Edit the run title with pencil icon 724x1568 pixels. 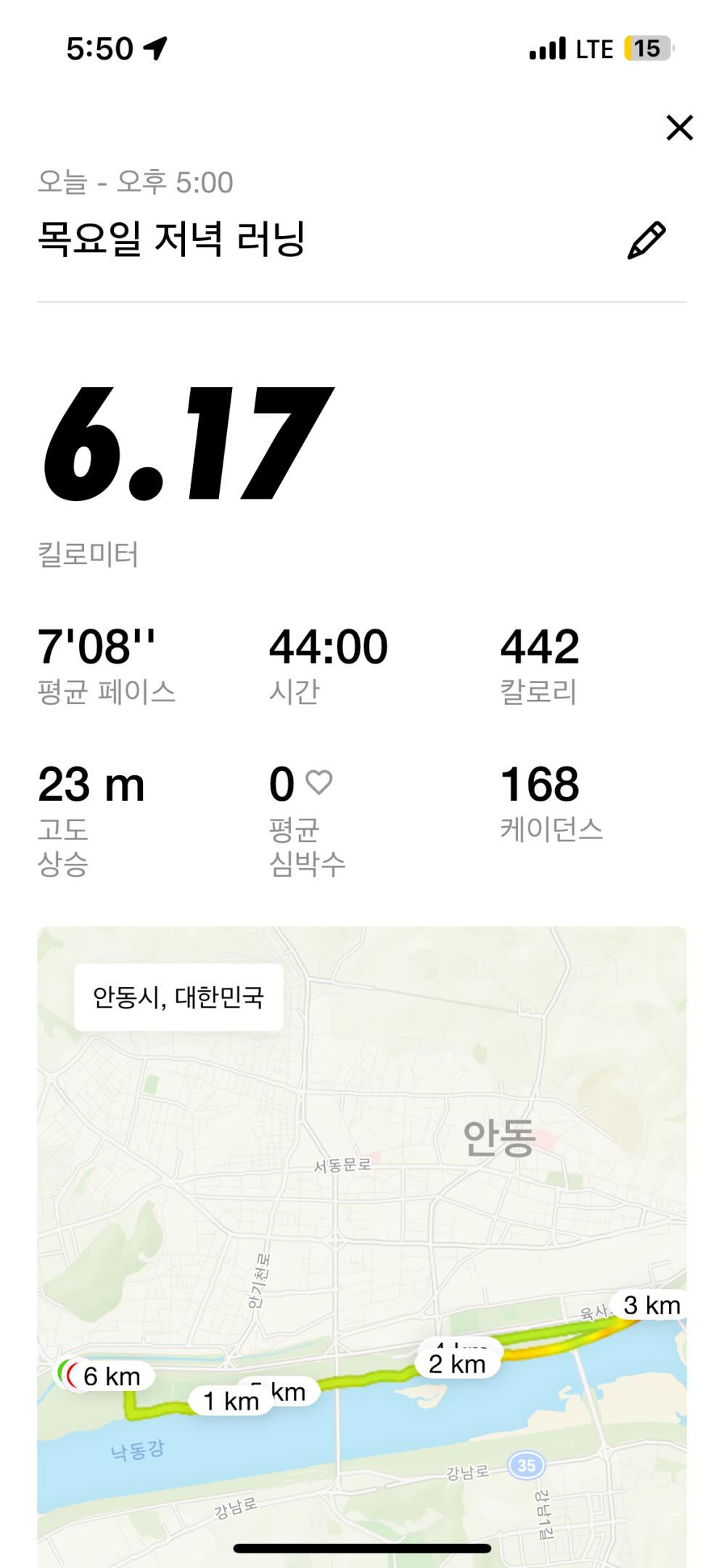point(646,240)
